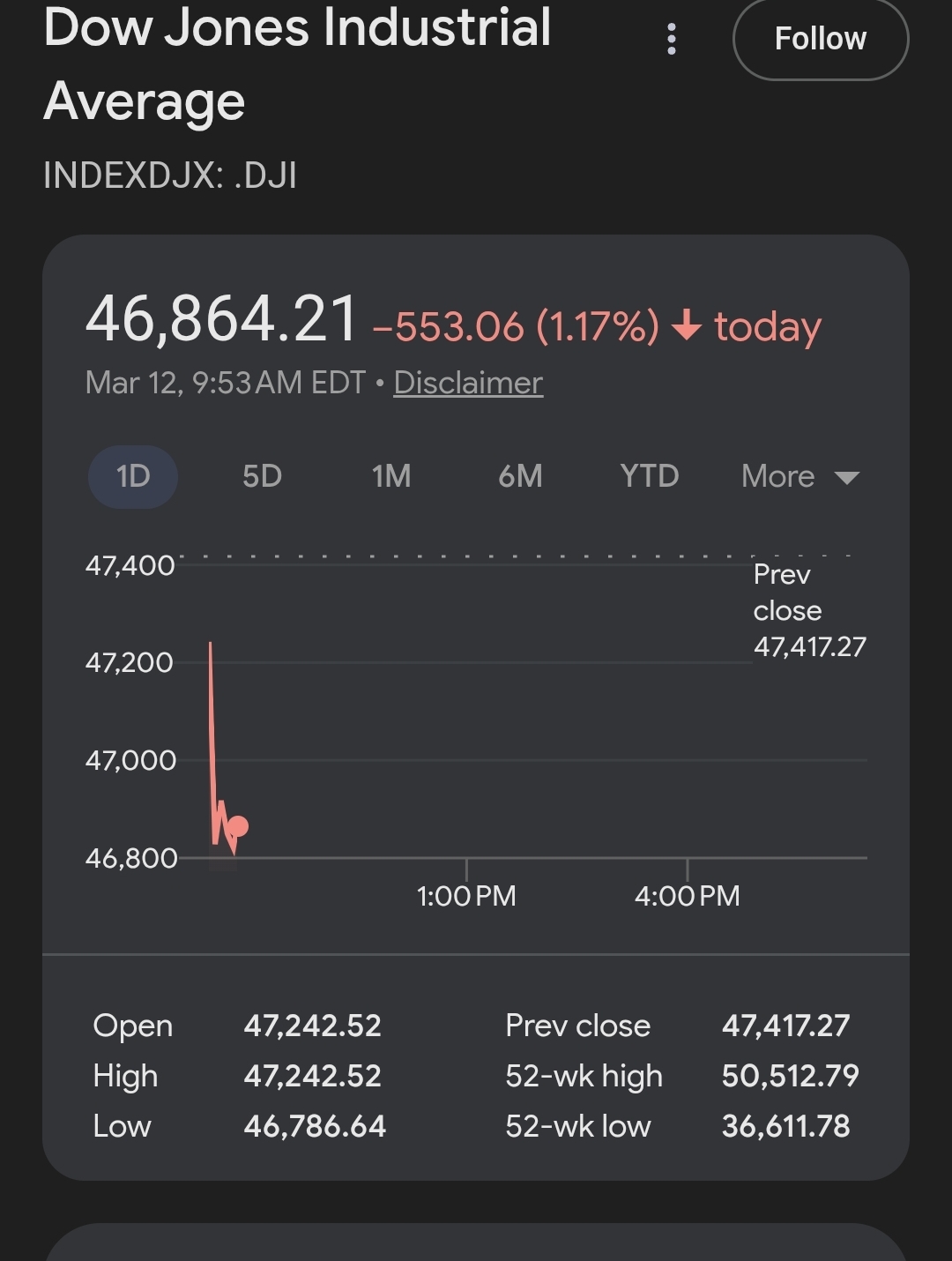
Task: Click the 4:00 PM axis label
Action: pyautogui.click(x=688, y=895)
